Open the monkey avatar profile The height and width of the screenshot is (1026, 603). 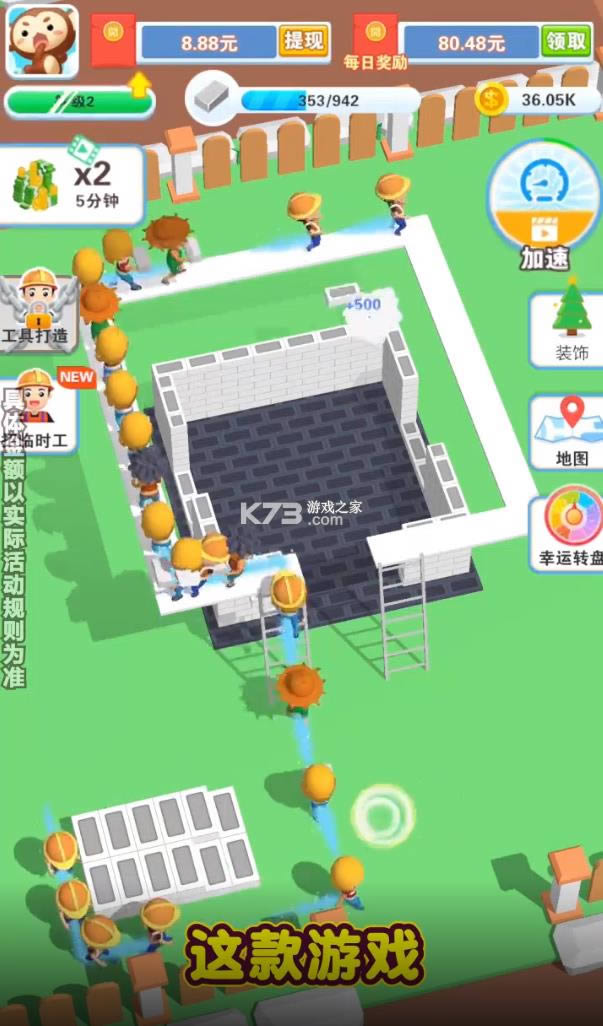pos(42,42)
